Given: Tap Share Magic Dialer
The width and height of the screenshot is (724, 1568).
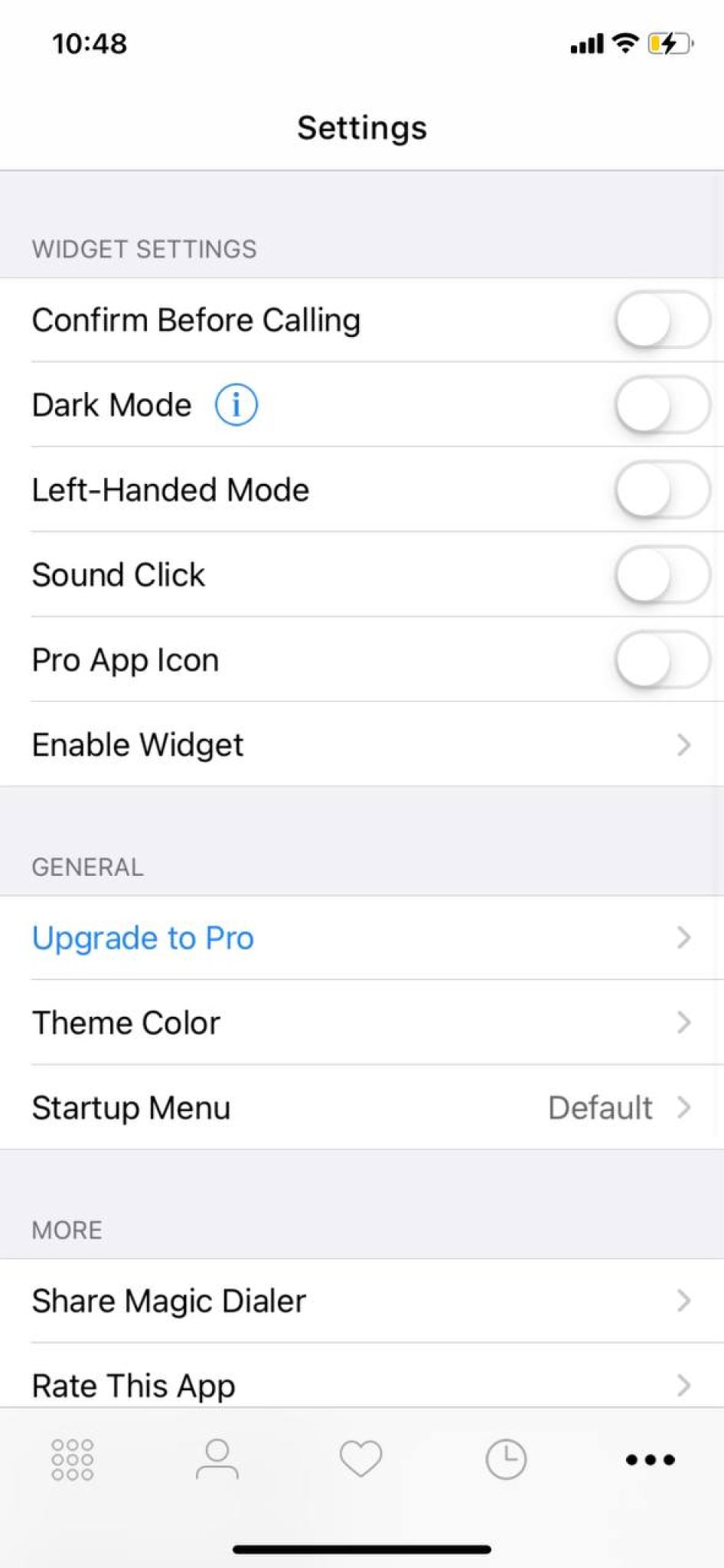Looking at the screenshot, I should (361, 1300).
